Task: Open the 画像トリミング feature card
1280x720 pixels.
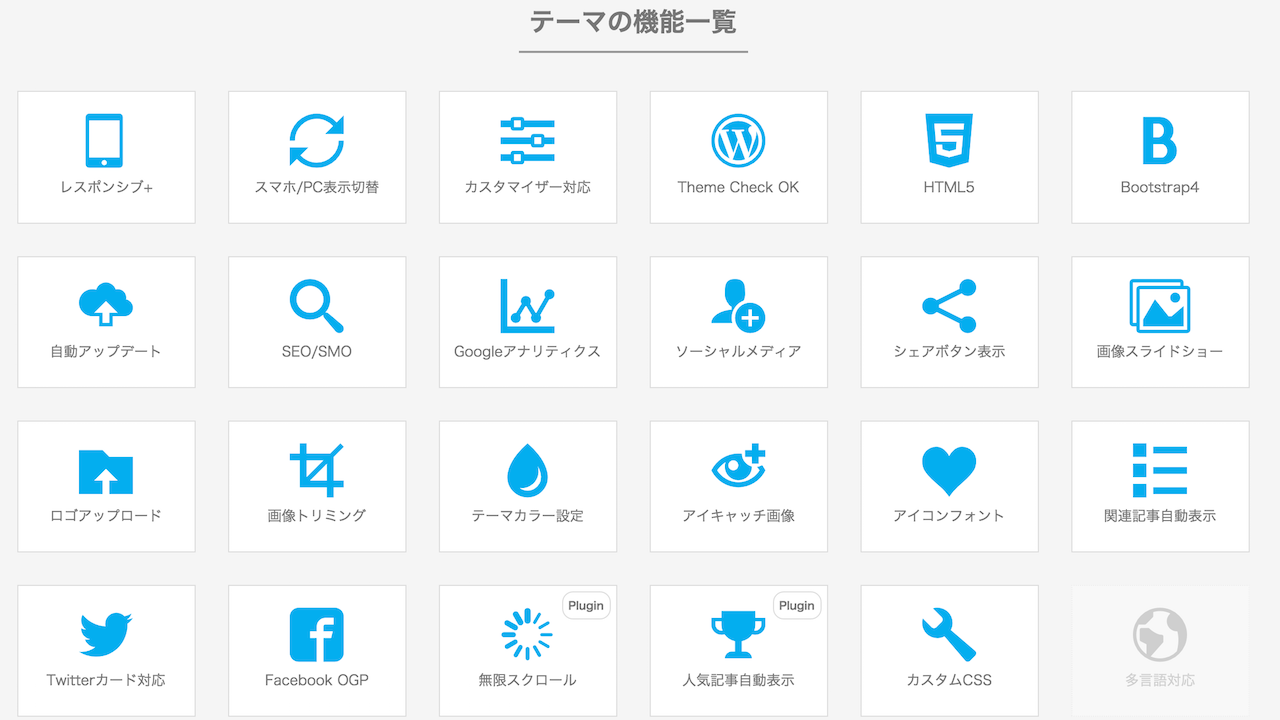Action: pyautogui.click(x=317, y=486)
